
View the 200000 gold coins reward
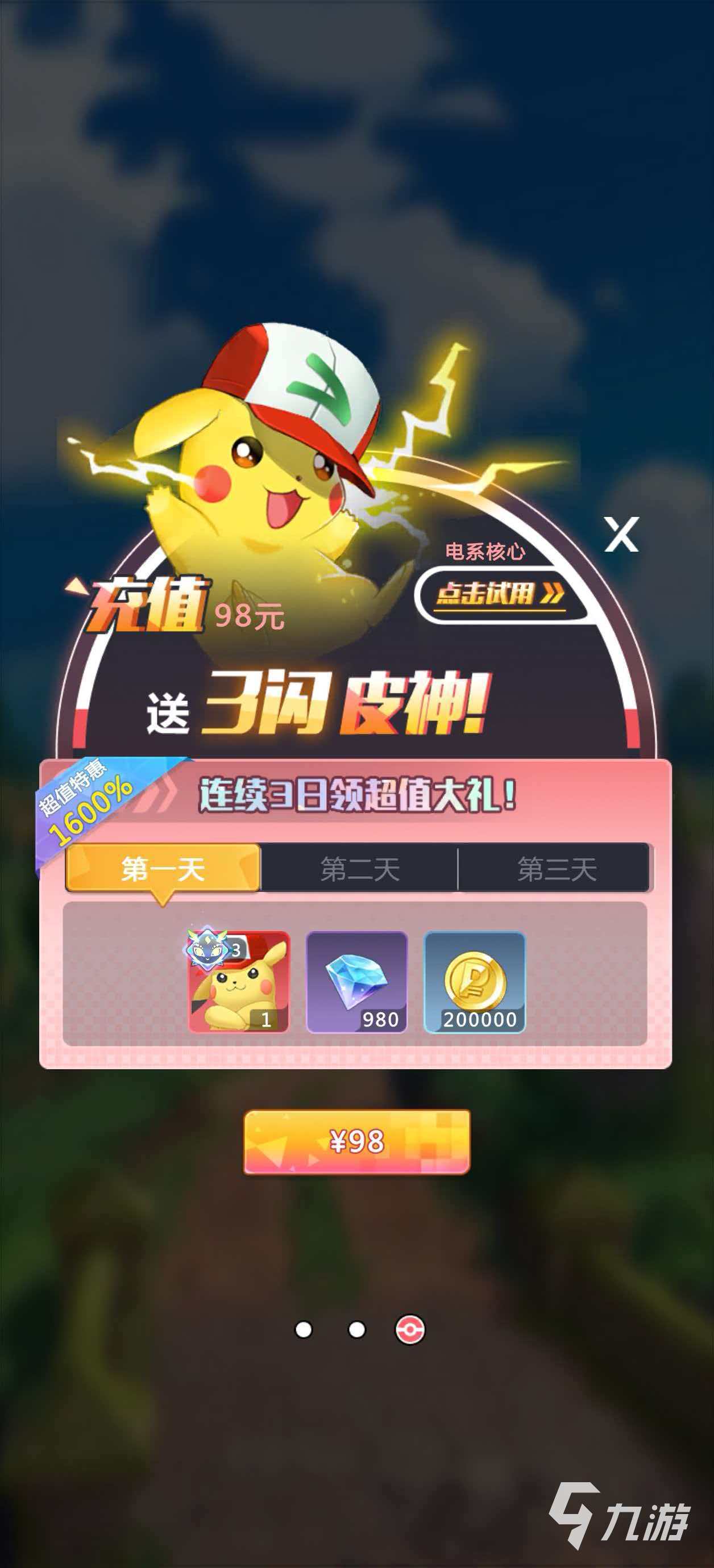coord(475,982)
